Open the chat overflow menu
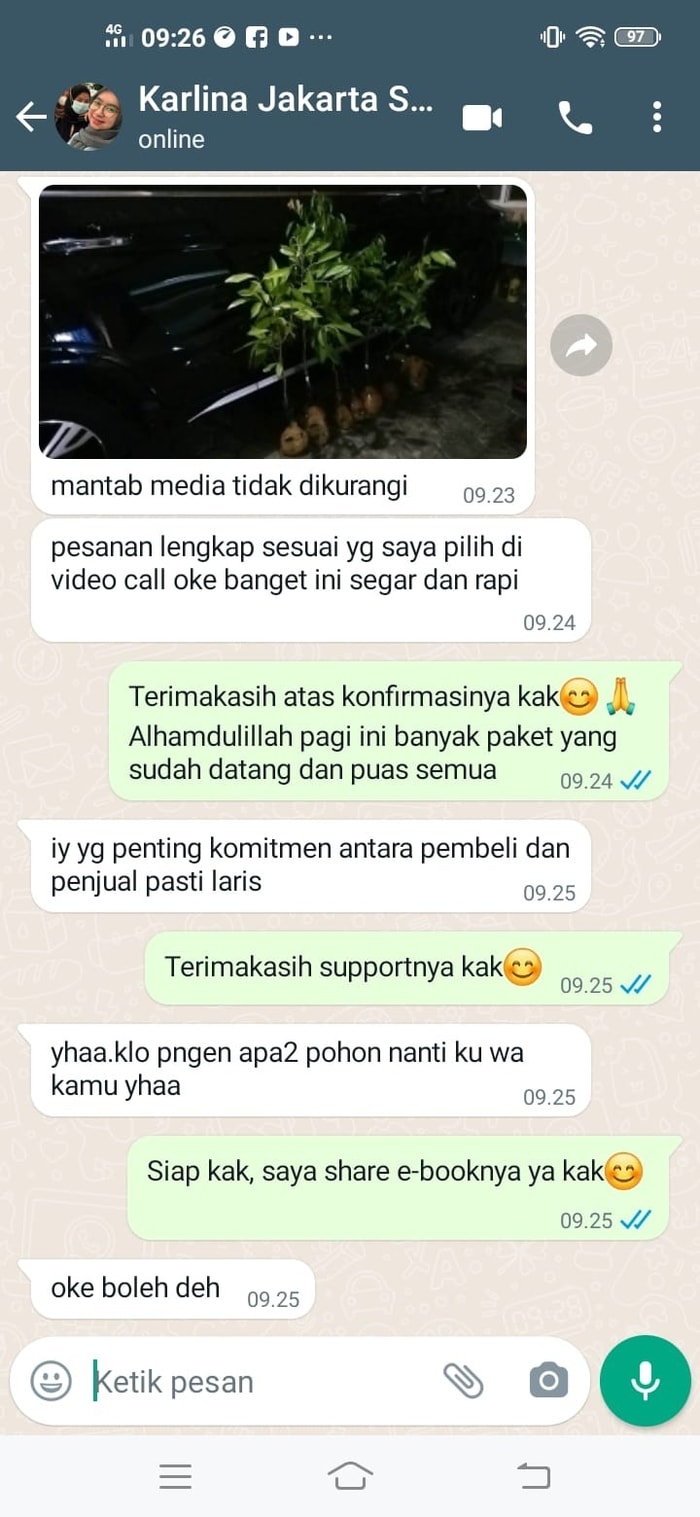 (656, 118)
